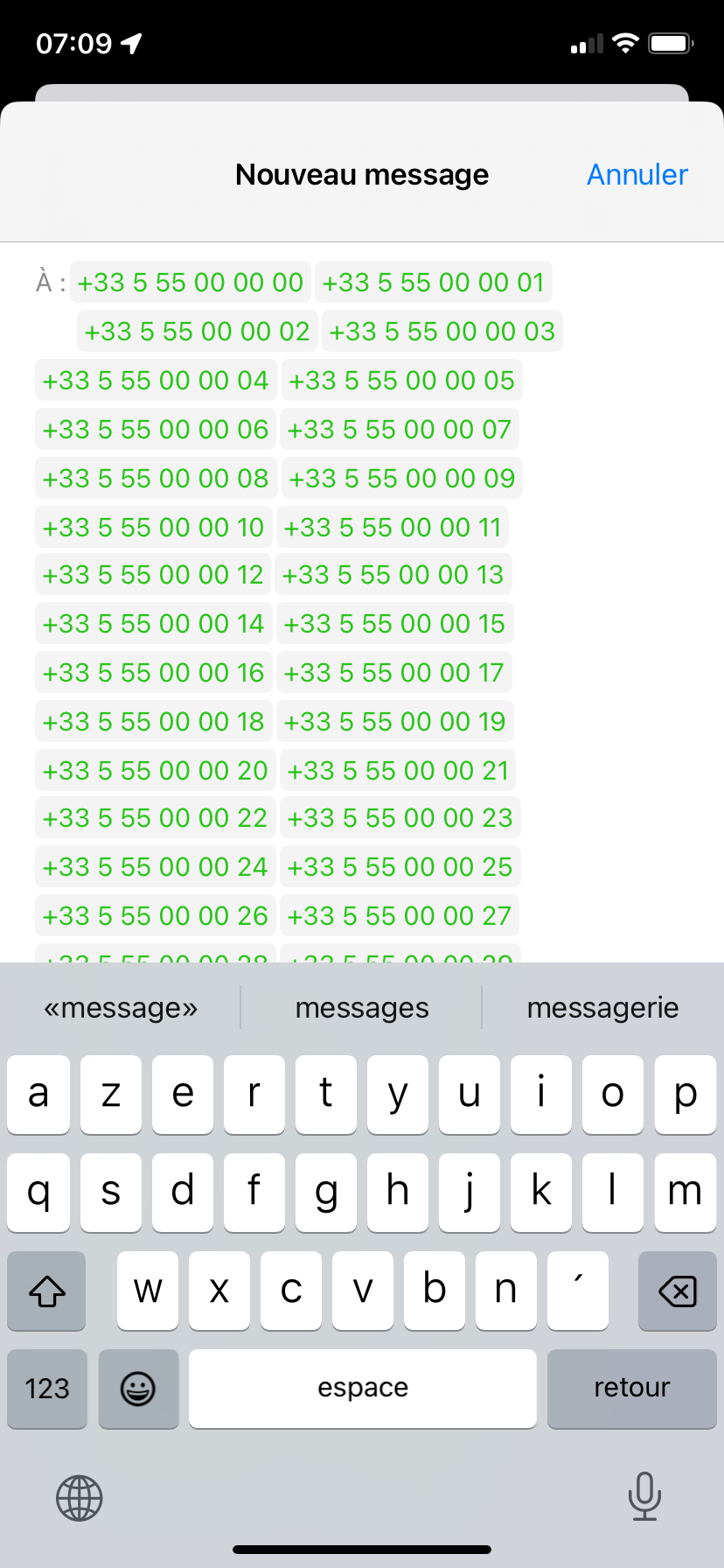Cancel the message with Annuler
This screenshot has height=1568, width=724.
[x=637, y=174]
